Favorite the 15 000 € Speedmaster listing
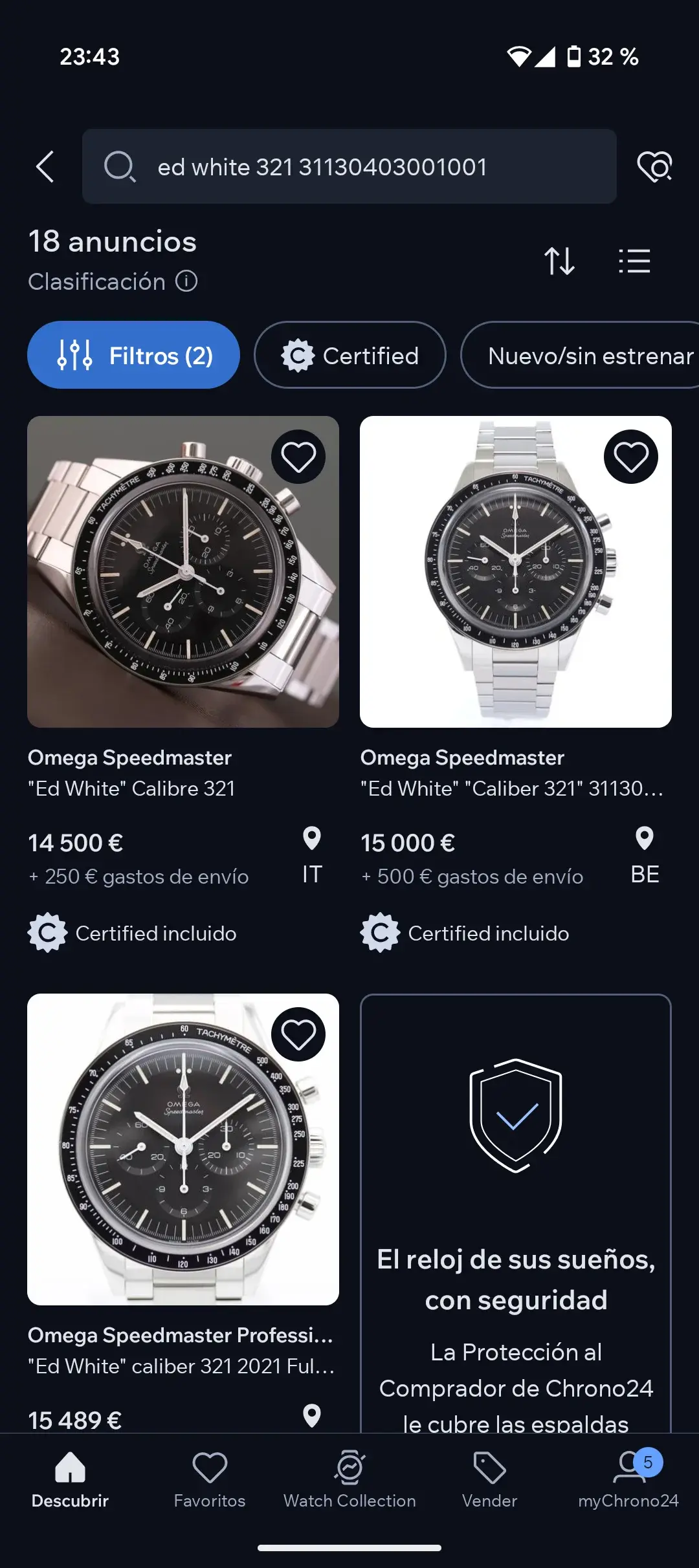The width and height of the screenshot is (699, 1568). (631, 457)
